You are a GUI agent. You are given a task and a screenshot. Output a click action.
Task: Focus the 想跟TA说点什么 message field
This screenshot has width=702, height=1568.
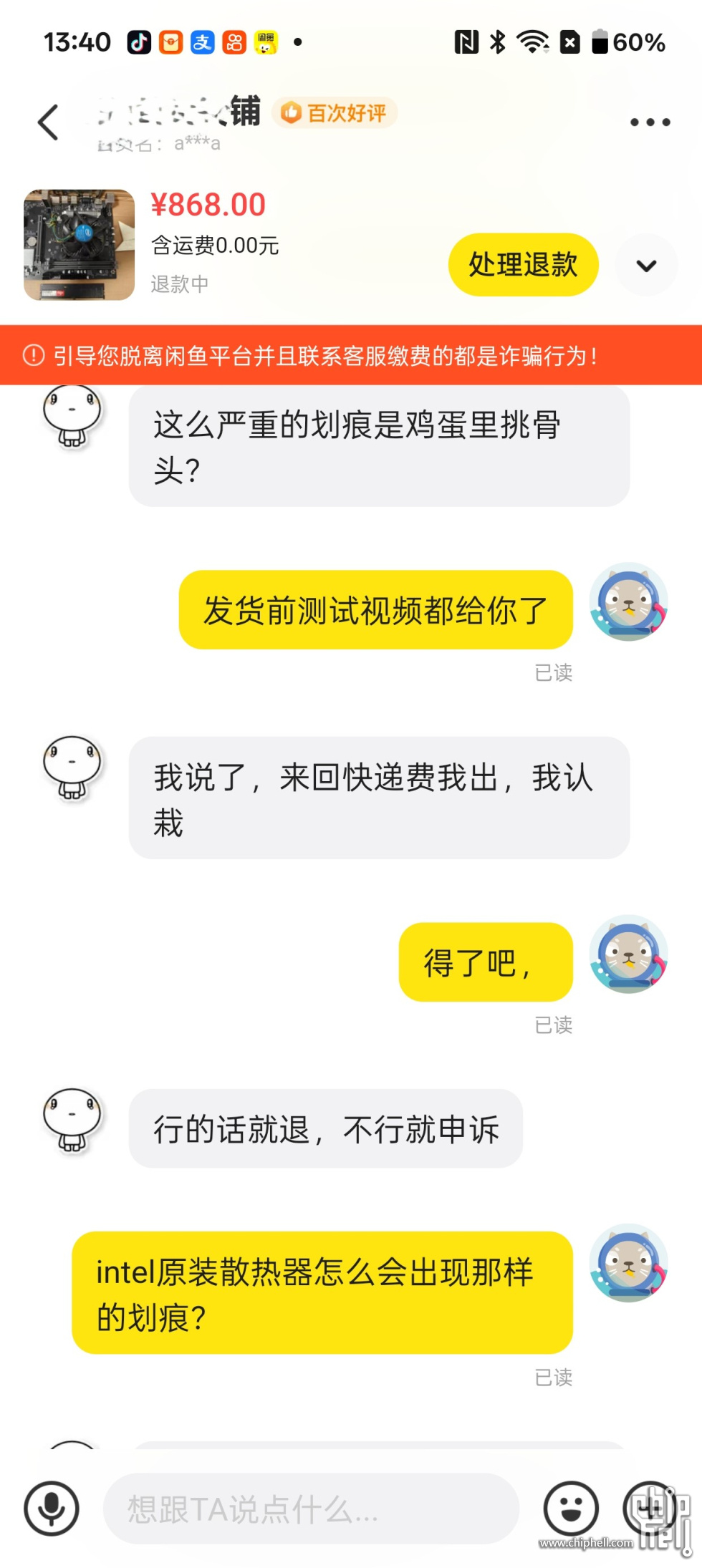(x=311, y=1509)
